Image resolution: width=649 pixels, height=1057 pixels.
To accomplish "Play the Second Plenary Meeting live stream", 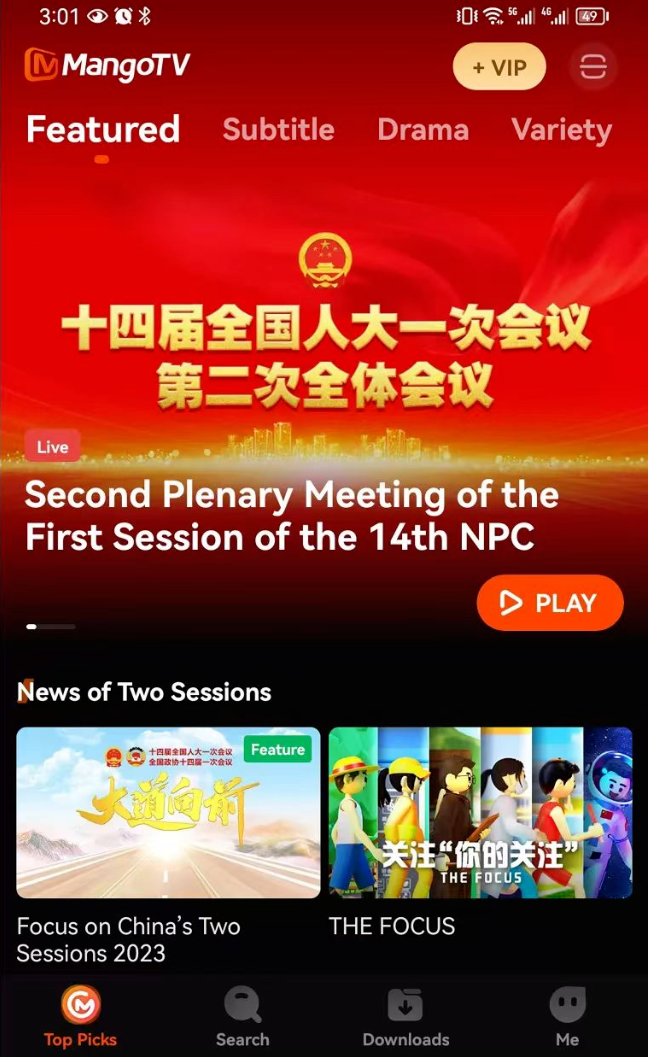I will [549, 603].
